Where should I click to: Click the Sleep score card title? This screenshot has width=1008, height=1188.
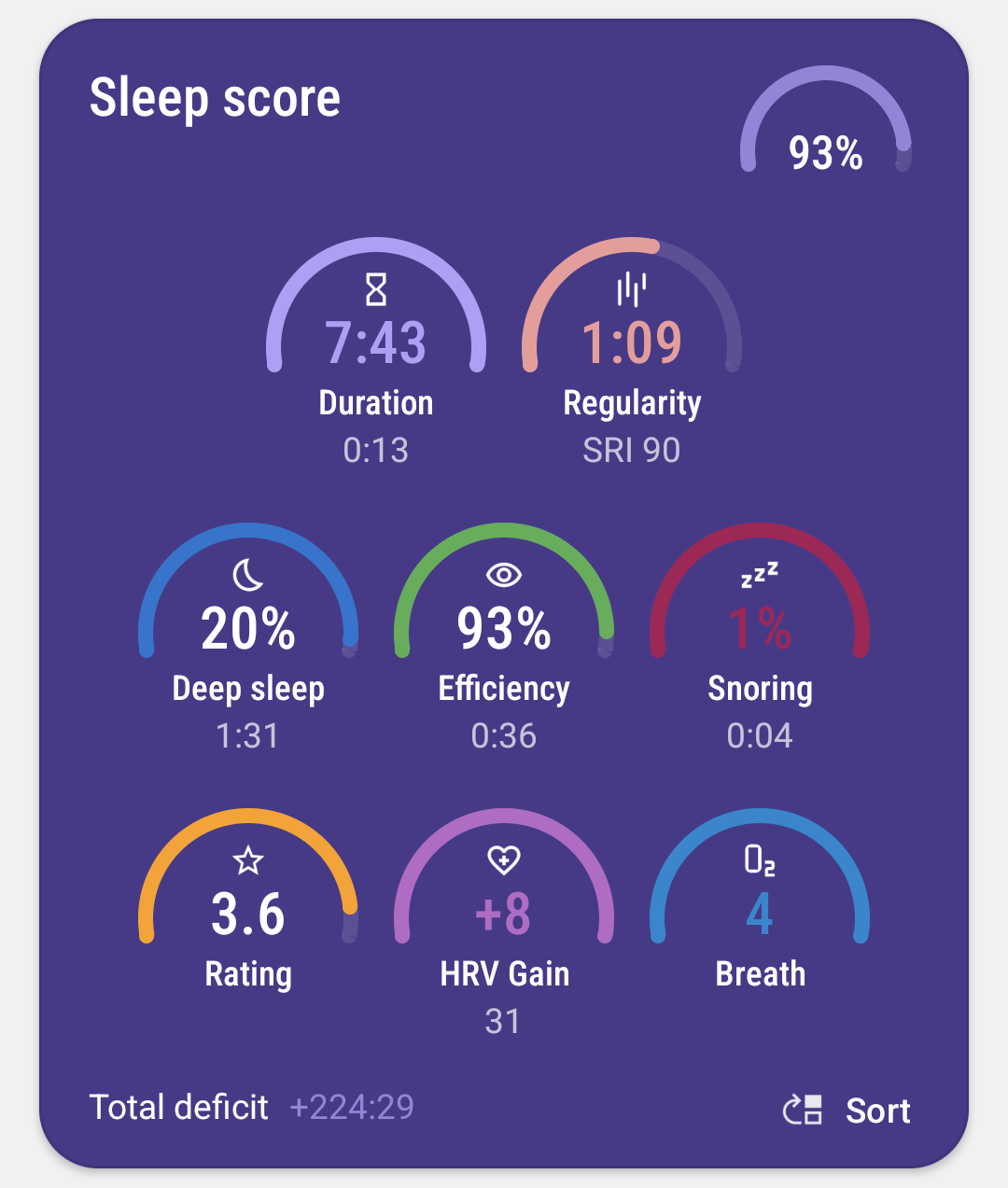pyautogui.click(x=214, y=96)
